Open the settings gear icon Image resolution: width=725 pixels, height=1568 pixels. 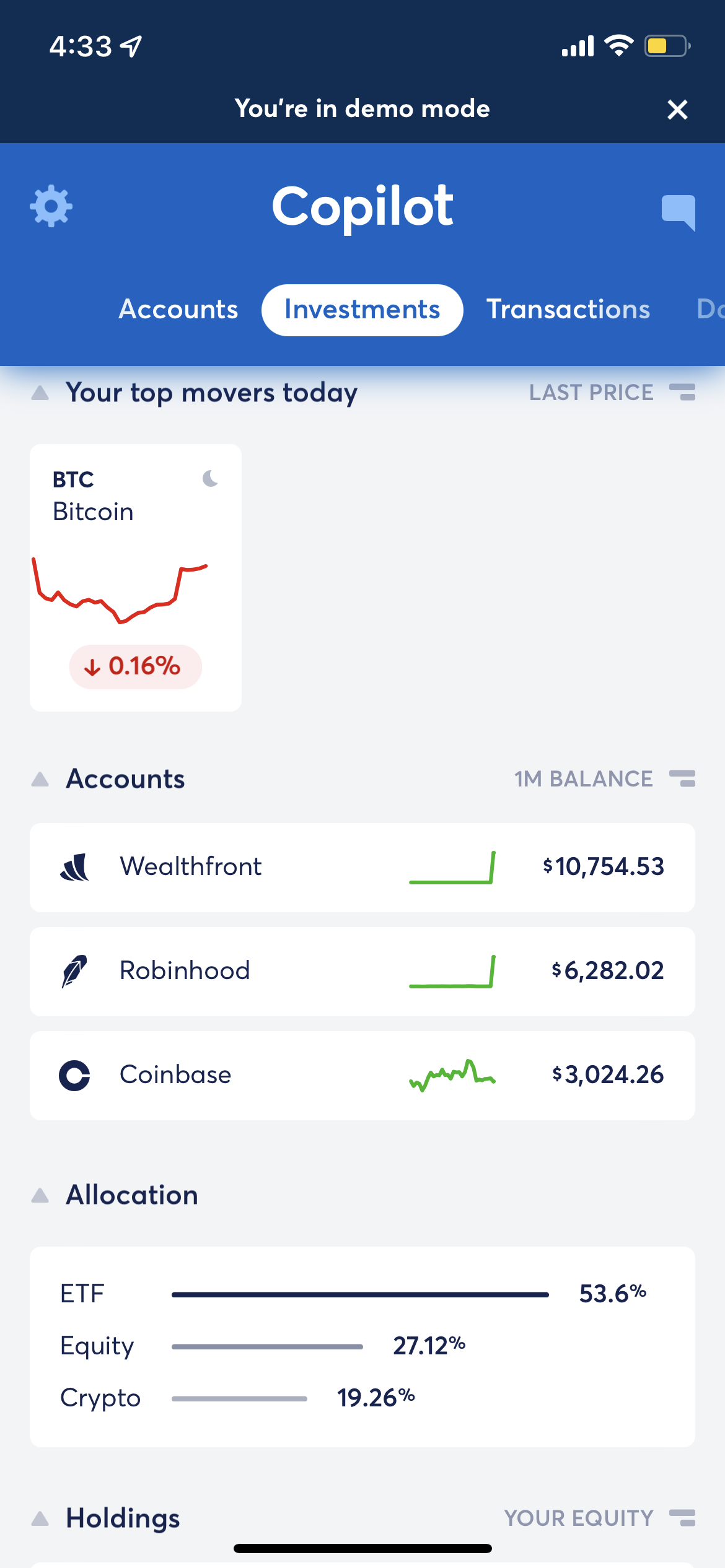click(51, 206)
